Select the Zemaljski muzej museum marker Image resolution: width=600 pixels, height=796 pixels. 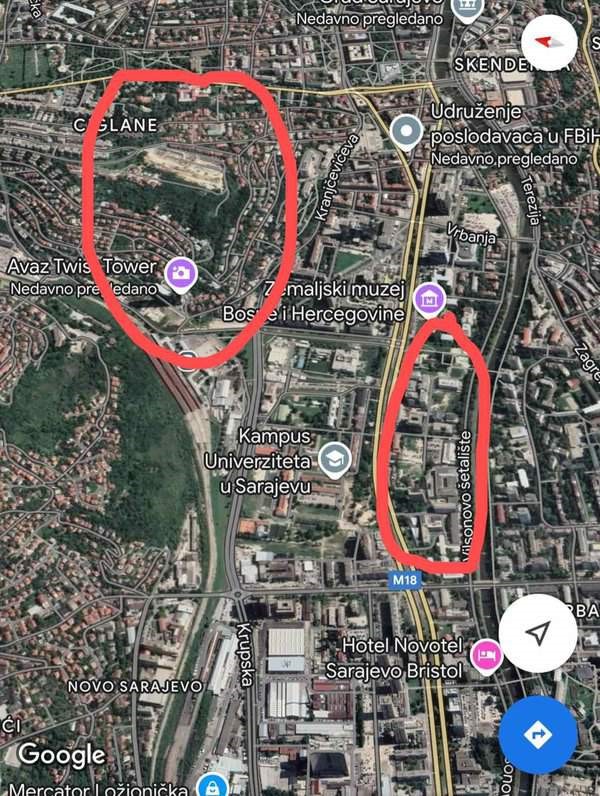coord(428,297)
